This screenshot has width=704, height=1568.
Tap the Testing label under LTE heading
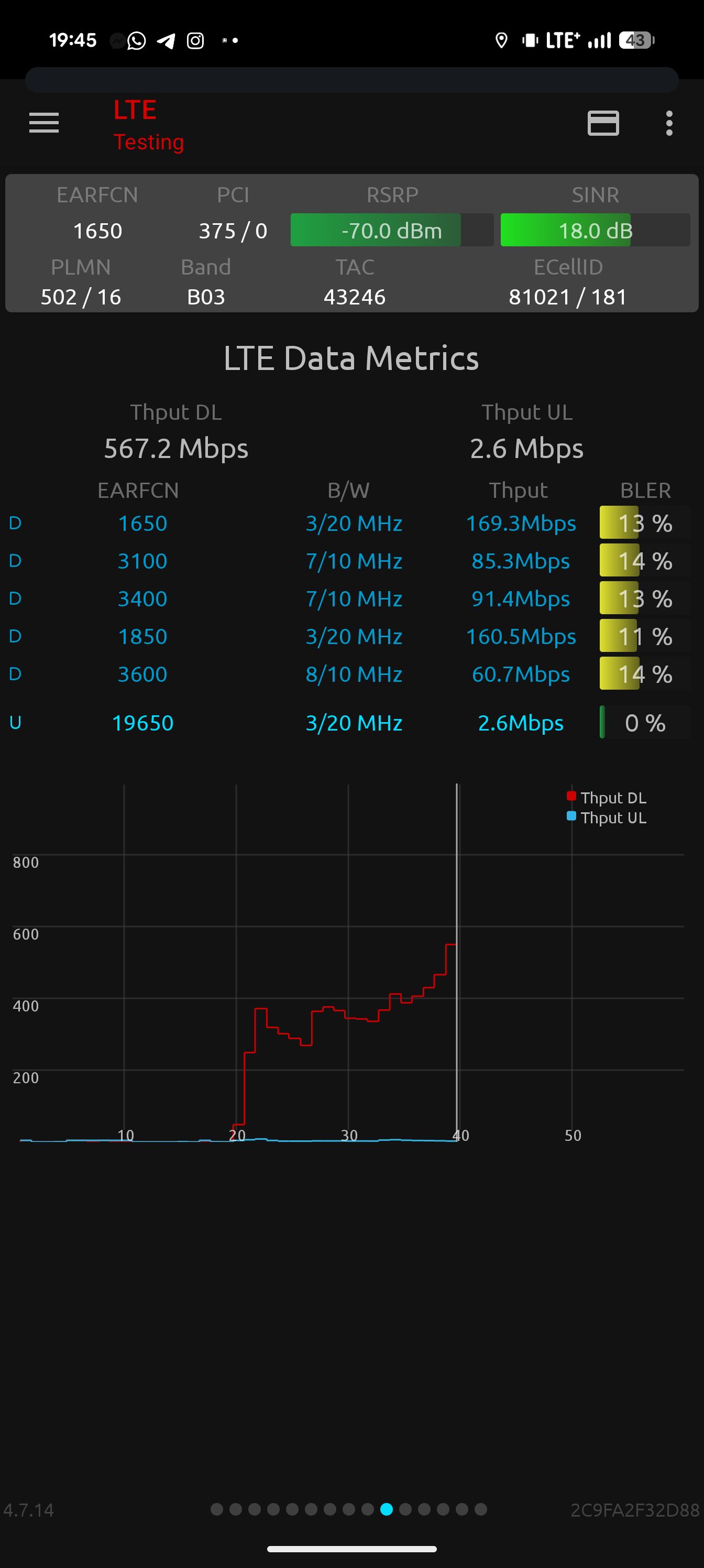[149, 142]
